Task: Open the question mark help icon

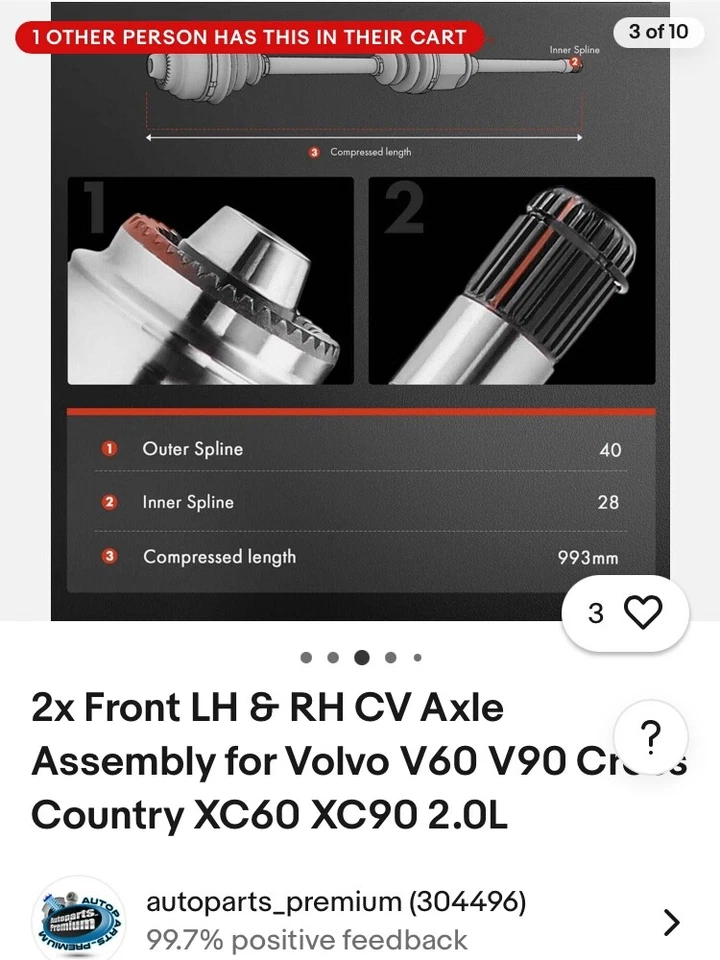Action: [652, 737]
